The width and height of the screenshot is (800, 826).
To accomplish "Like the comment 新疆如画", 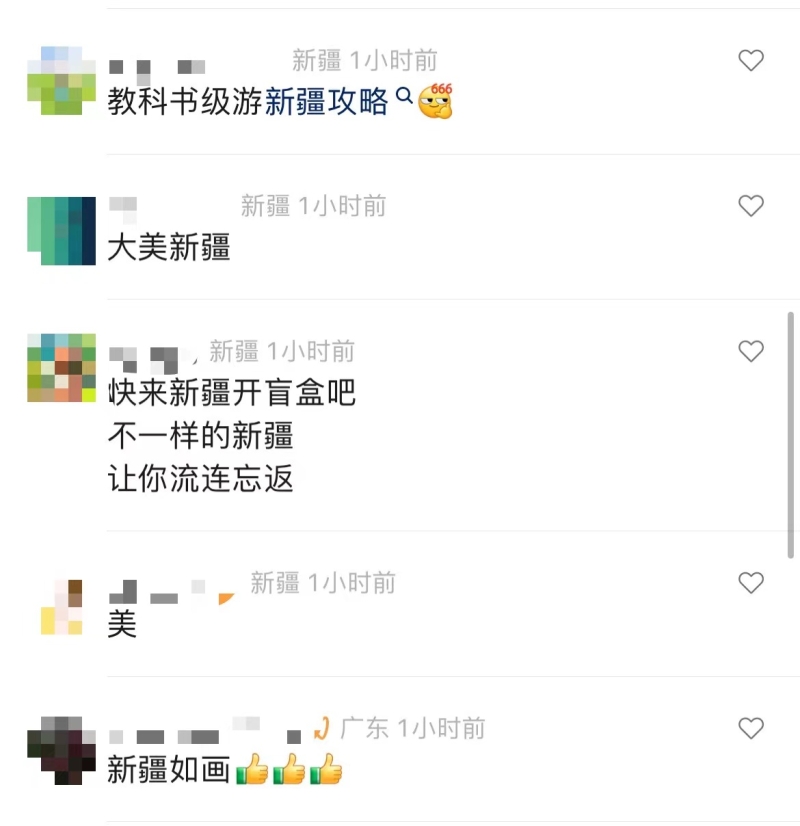I will coord(751,727).
